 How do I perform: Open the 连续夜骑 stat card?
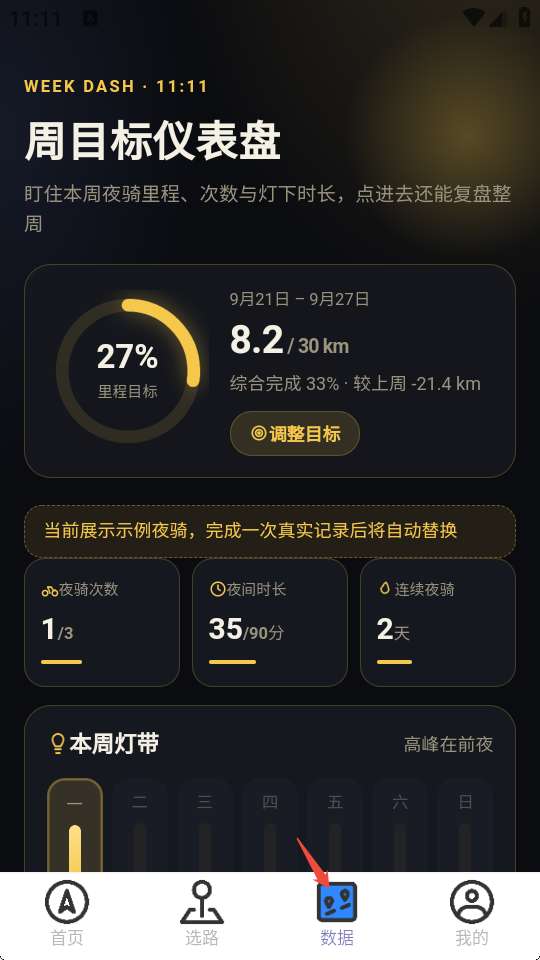point(438,623)
